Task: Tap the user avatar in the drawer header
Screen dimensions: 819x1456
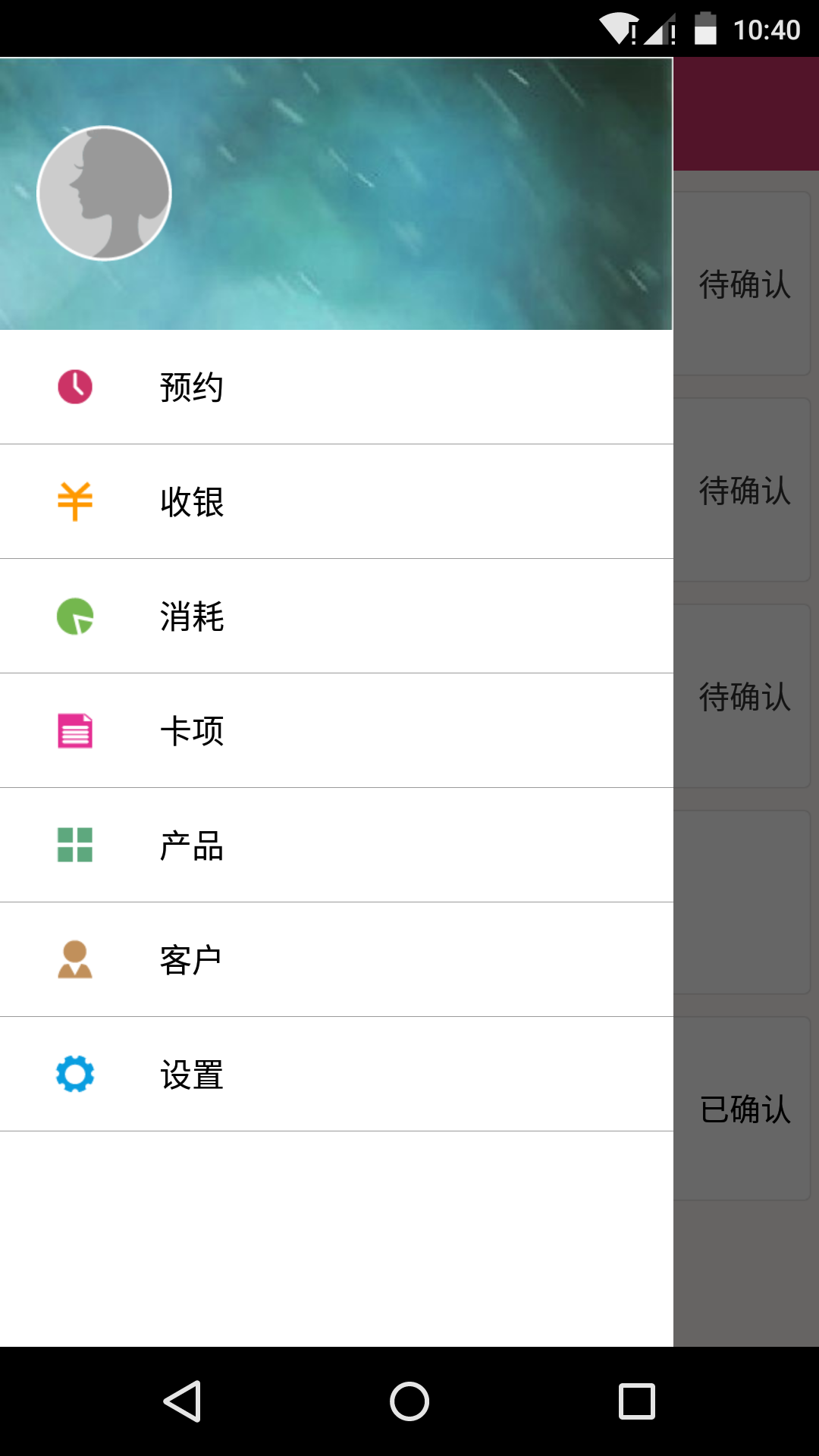Action: (x=103, y=192)
